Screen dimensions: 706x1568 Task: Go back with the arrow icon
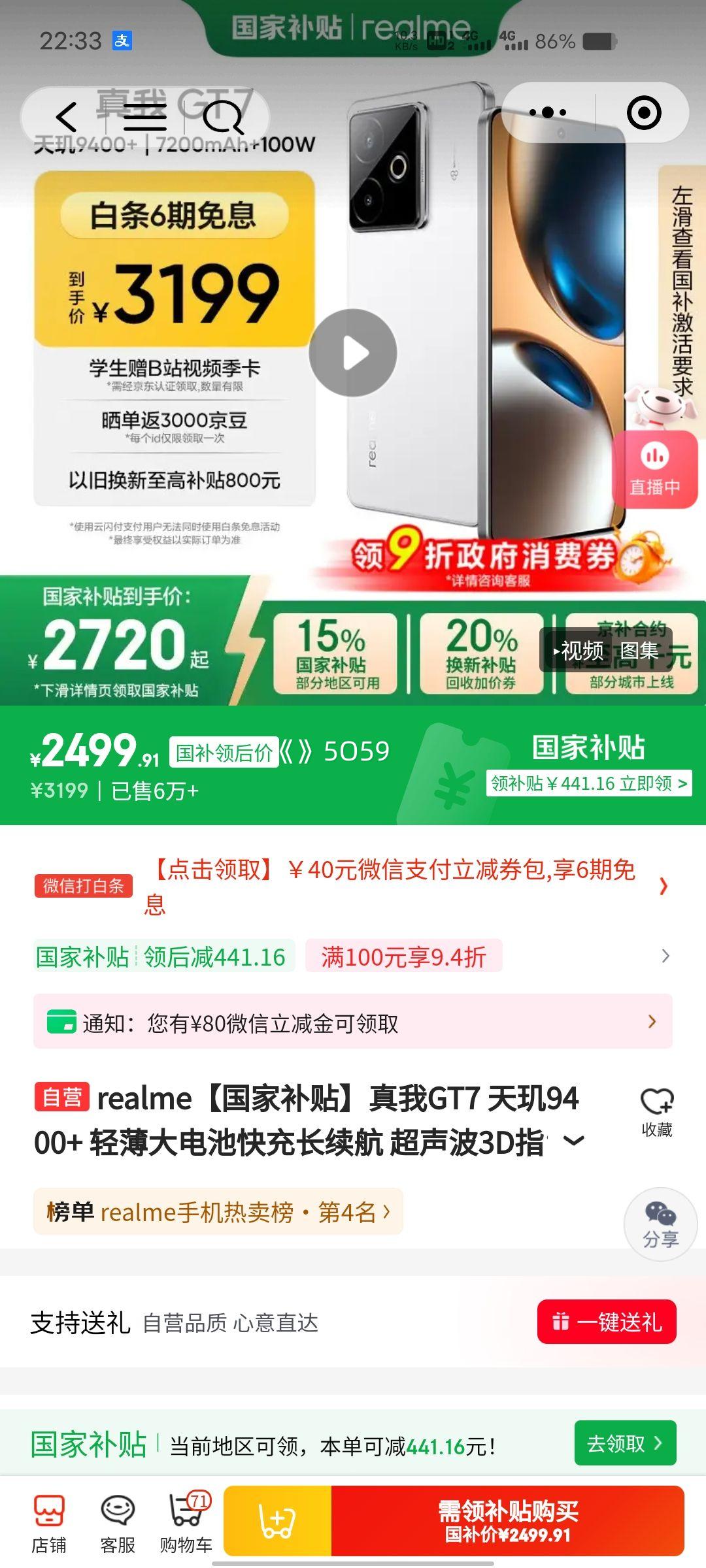point(67,117)
